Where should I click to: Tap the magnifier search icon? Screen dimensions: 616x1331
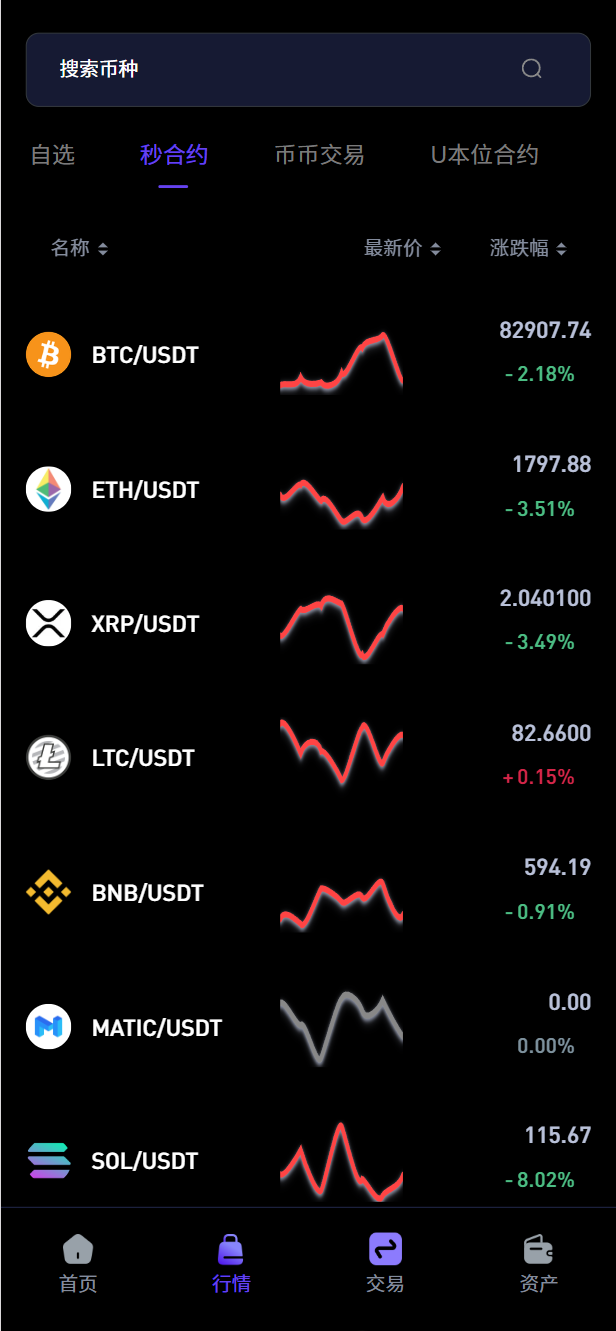[x=532, y=69]
